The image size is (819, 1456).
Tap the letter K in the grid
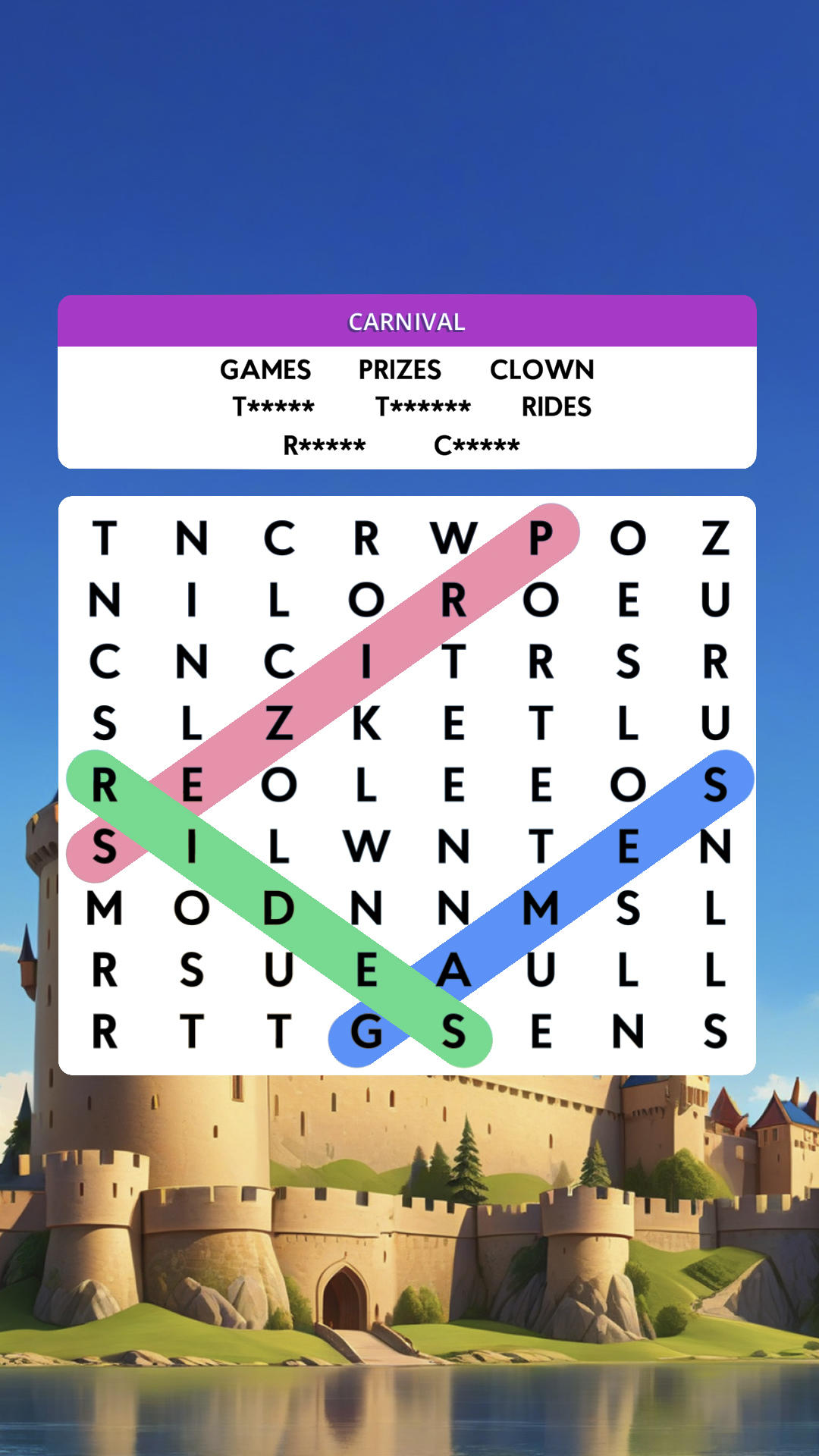(366, 723)
